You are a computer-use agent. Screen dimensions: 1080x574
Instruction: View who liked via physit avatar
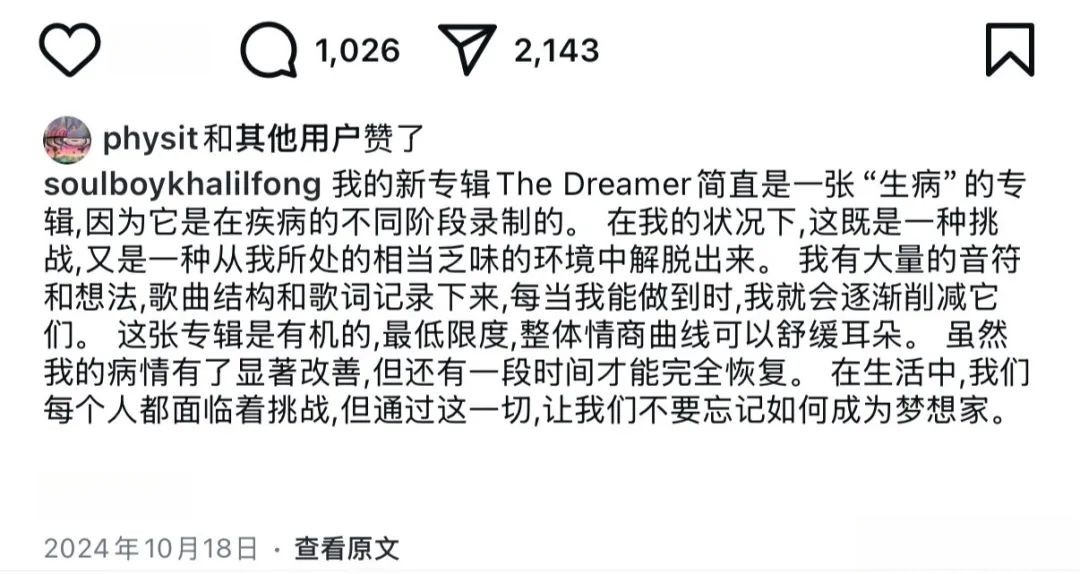pyautogui.click(x=67, y=140)
